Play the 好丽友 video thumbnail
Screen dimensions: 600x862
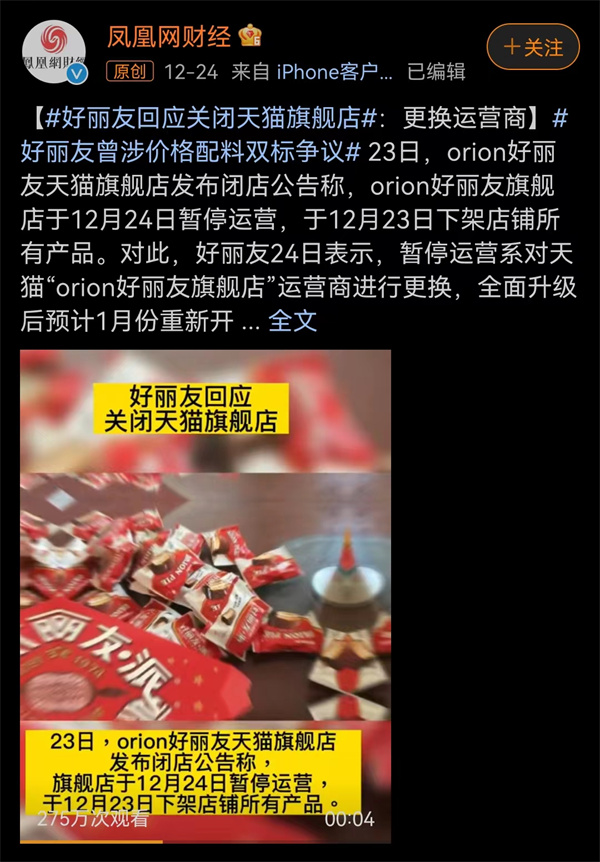[x=205, y=590]
